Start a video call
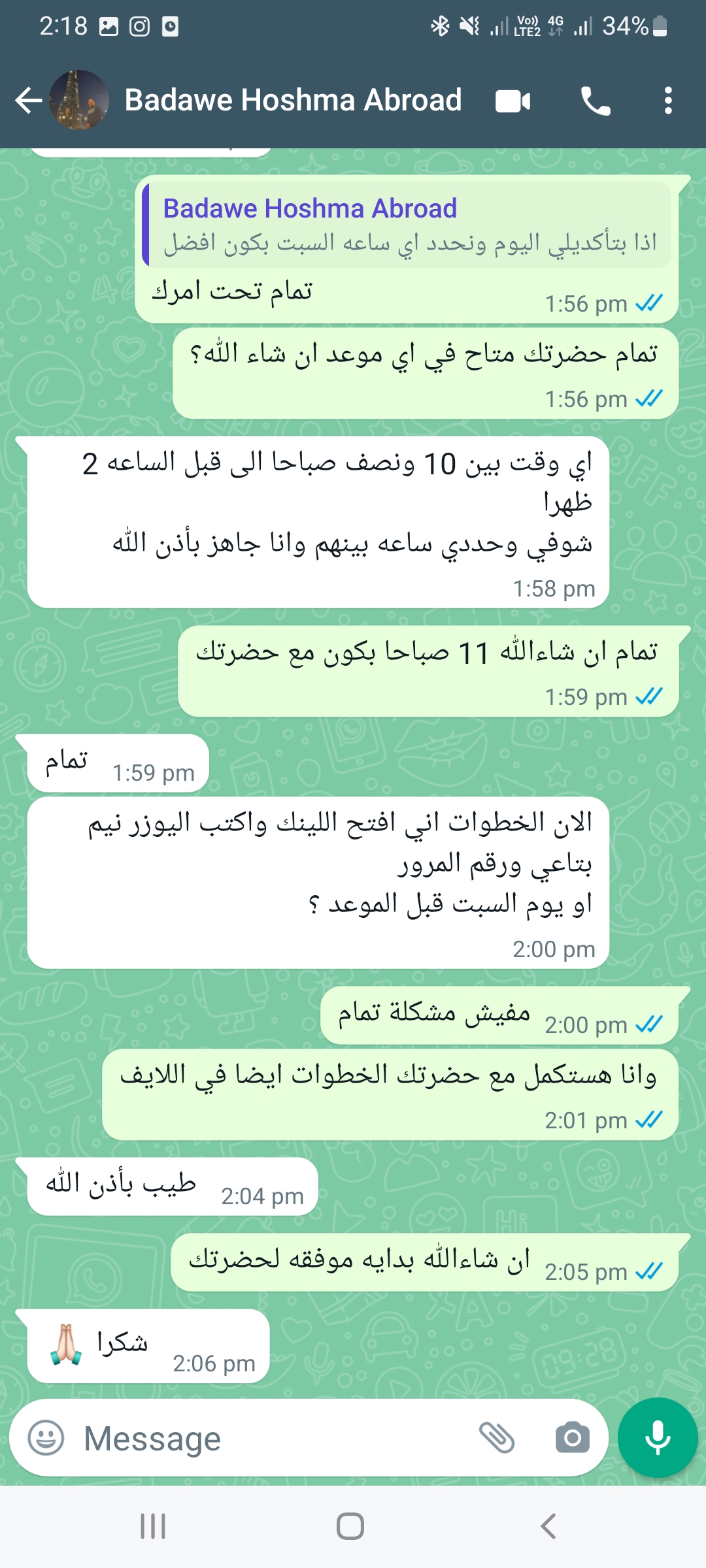 point(513,101)
